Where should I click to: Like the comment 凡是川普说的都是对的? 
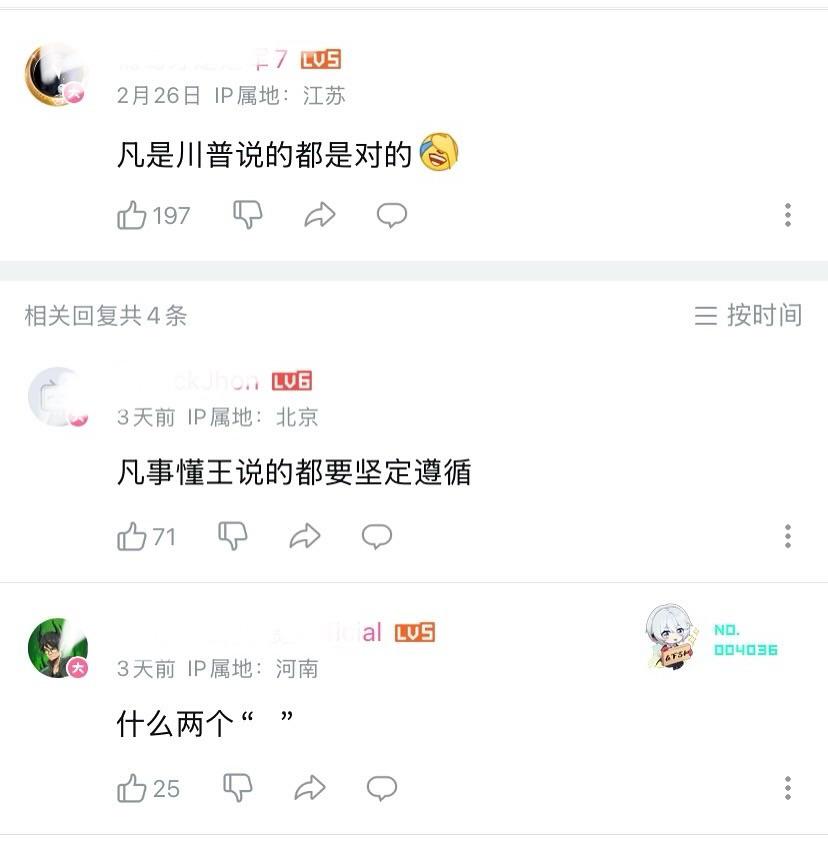coord(132,215)
